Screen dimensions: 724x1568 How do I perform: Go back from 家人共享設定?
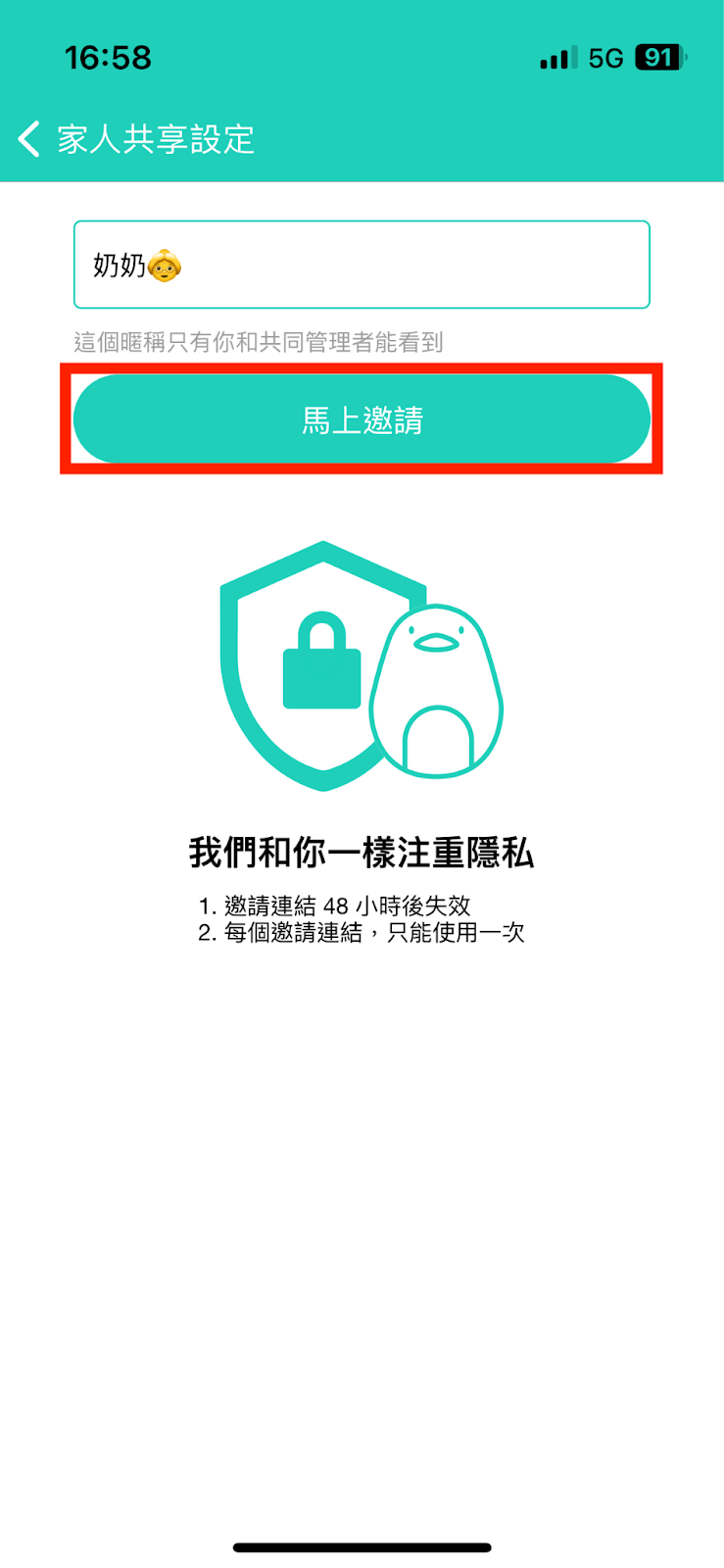29,139
